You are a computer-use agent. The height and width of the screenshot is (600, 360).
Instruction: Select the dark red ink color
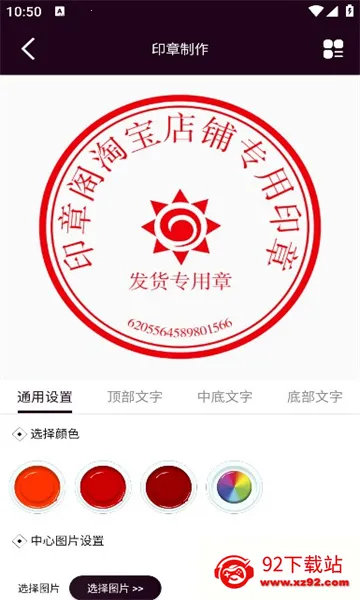coord(169,487)
